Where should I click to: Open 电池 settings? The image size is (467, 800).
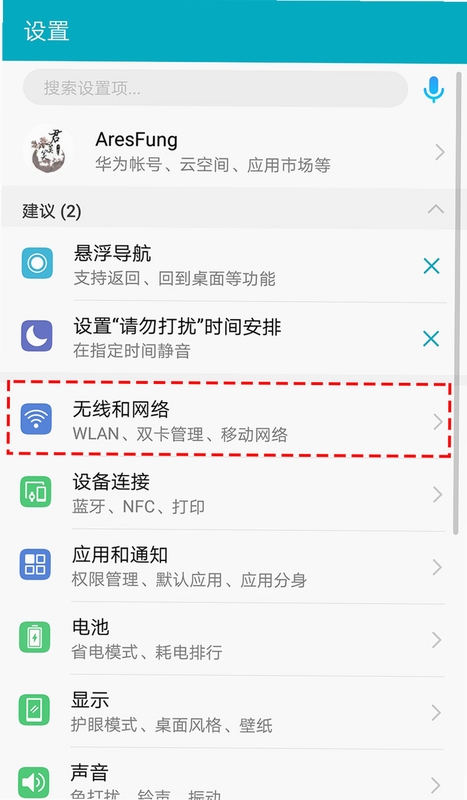228,639
